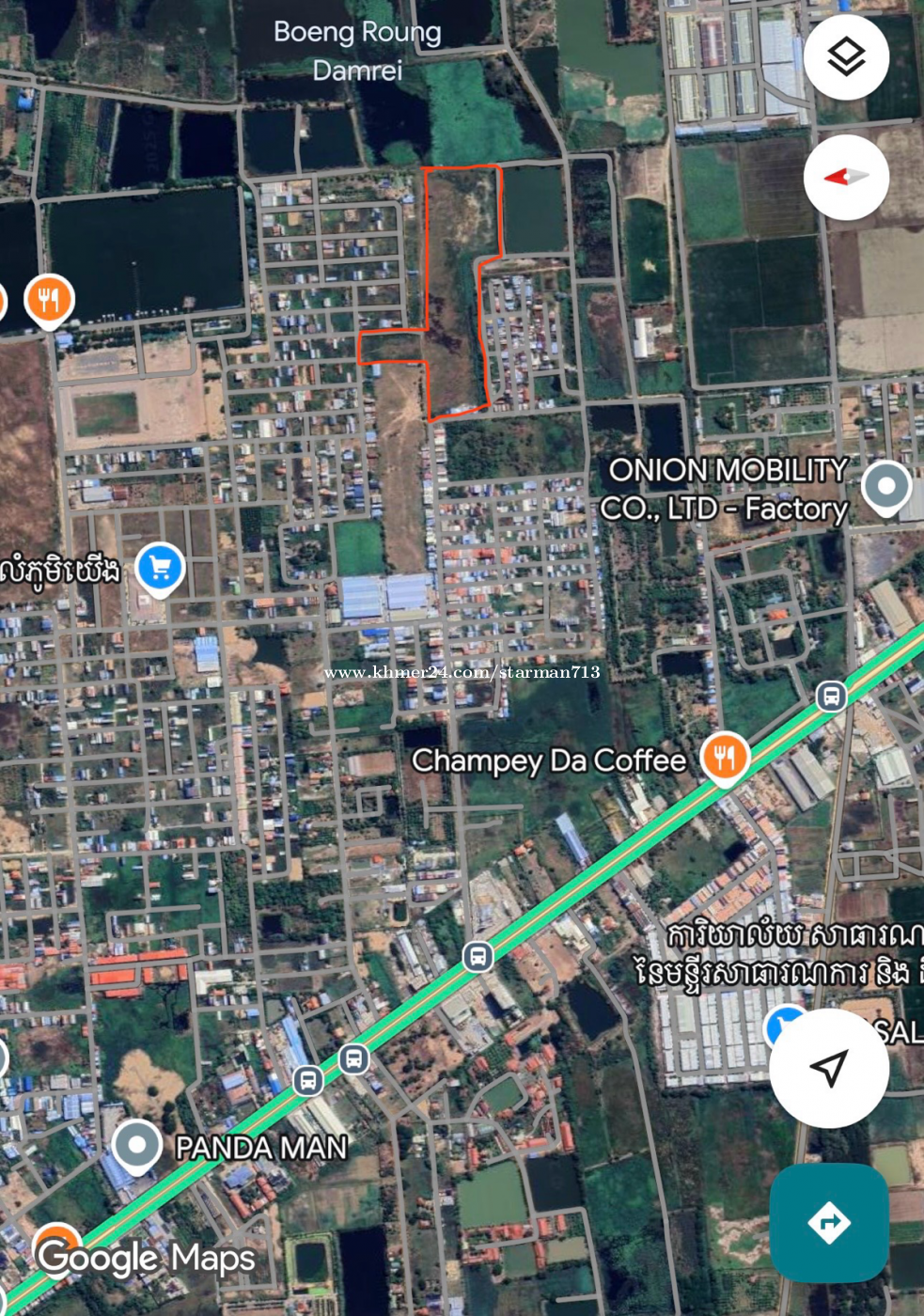Center the map on my location
The width and height of the screenshot is (924, 1316).
point(829,1068)
